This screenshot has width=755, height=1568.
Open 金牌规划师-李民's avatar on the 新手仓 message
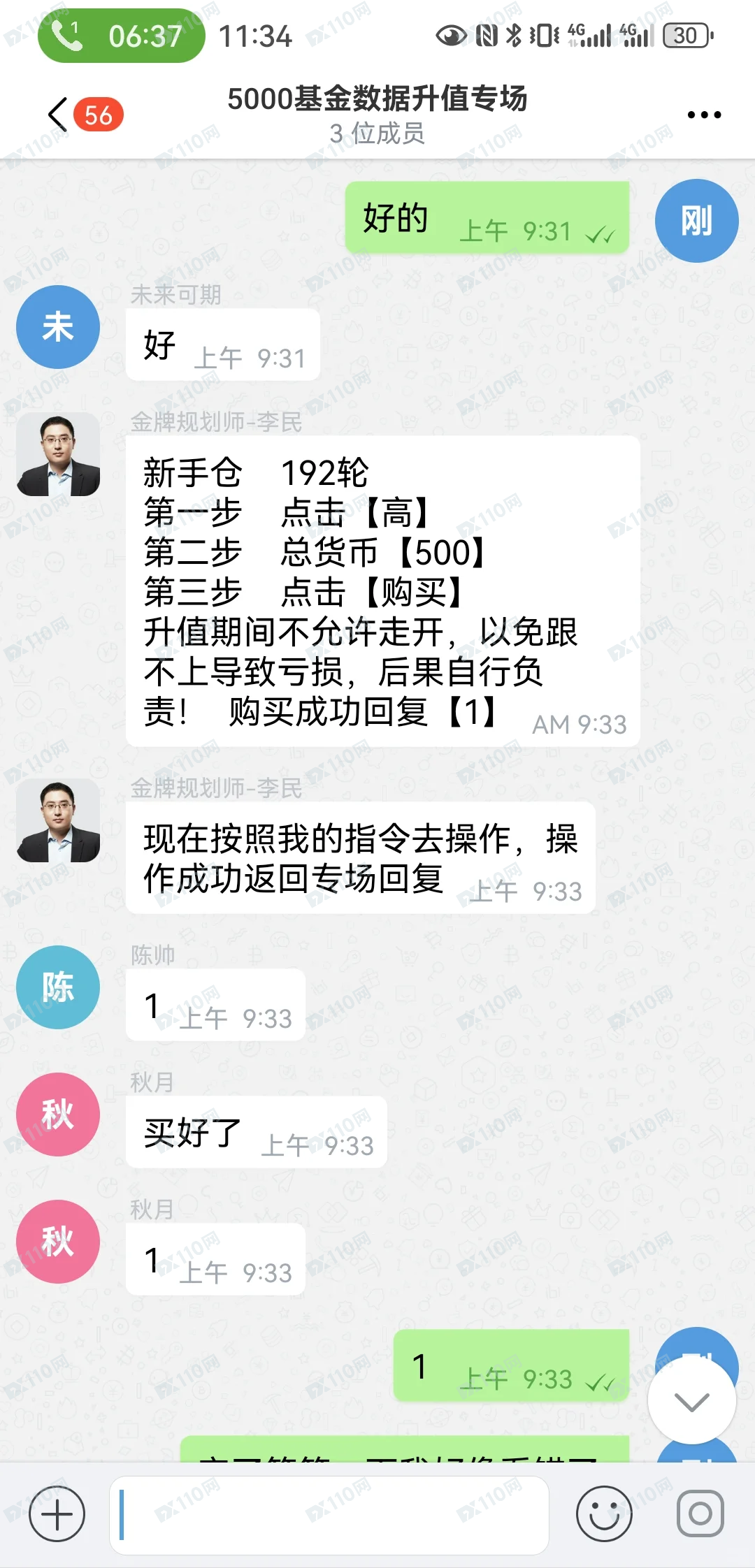[58, 454]
